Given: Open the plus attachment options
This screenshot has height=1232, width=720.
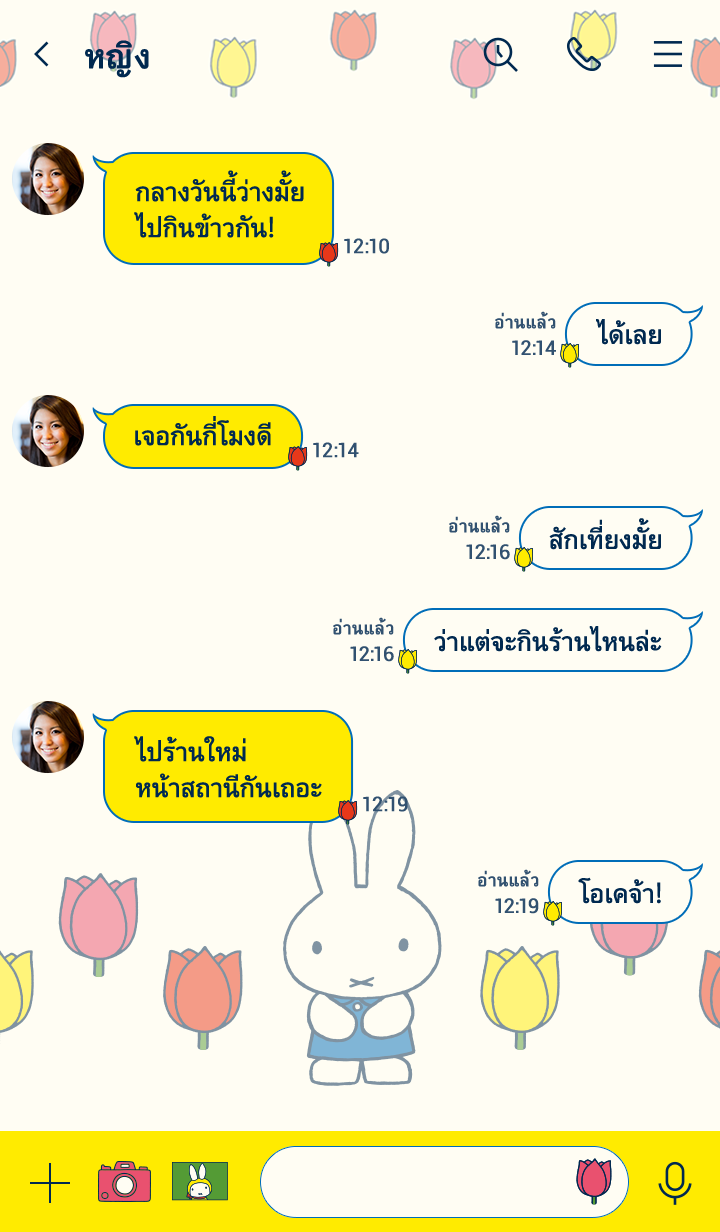Looking at the screenshot, I should point(50,1183).
